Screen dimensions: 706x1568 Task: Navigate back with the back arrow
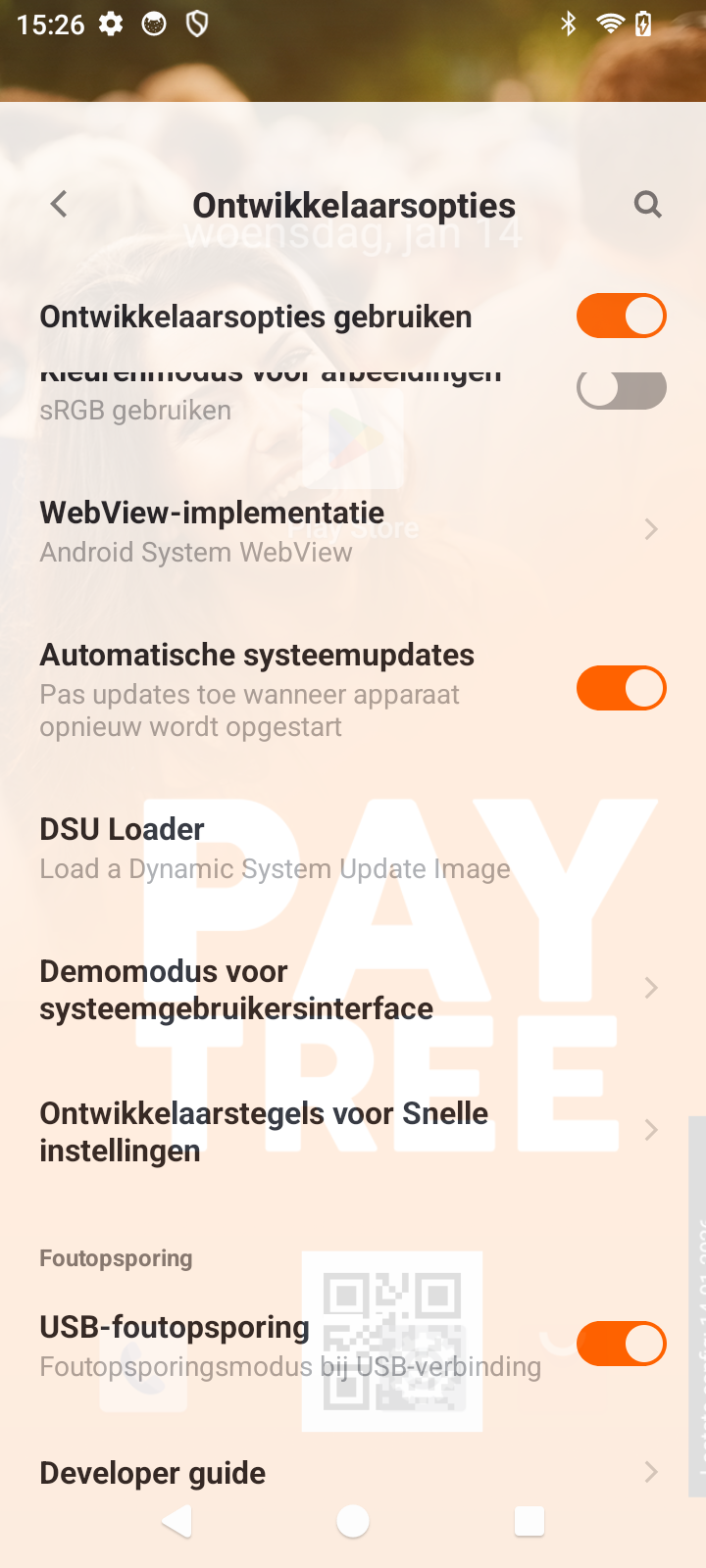[59, 204]
